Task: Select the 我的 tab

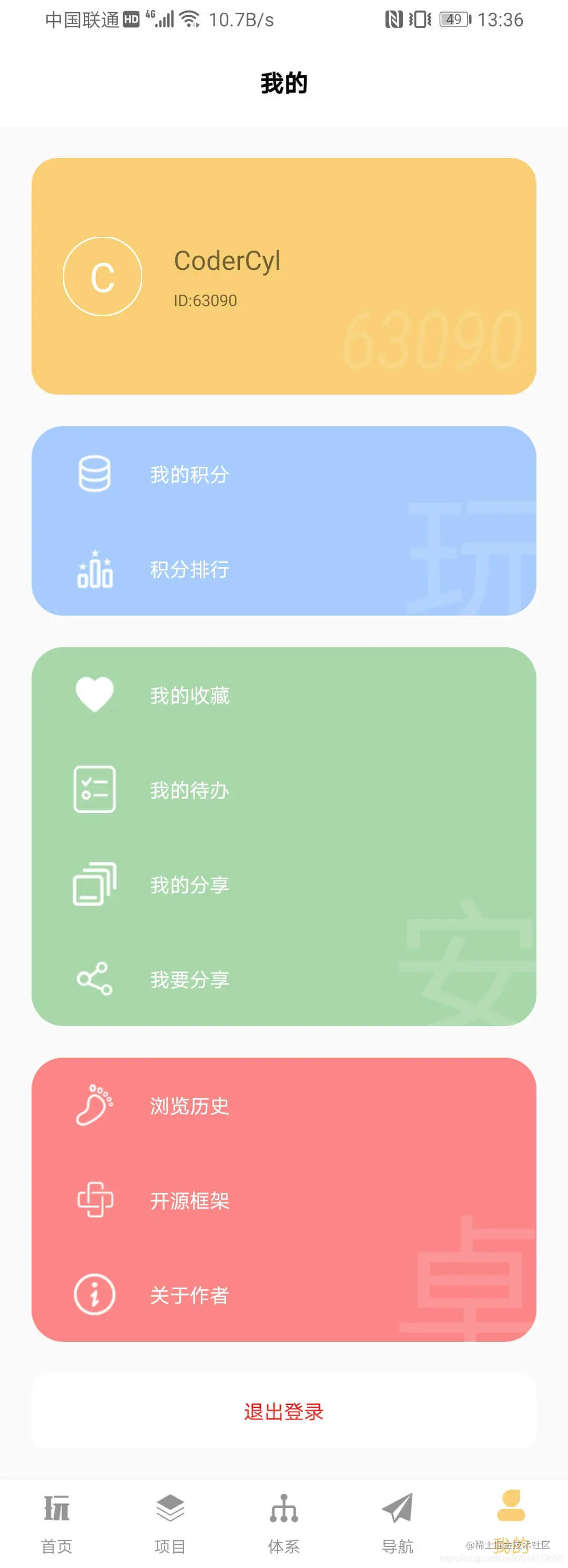Action: click(511, 1522)
